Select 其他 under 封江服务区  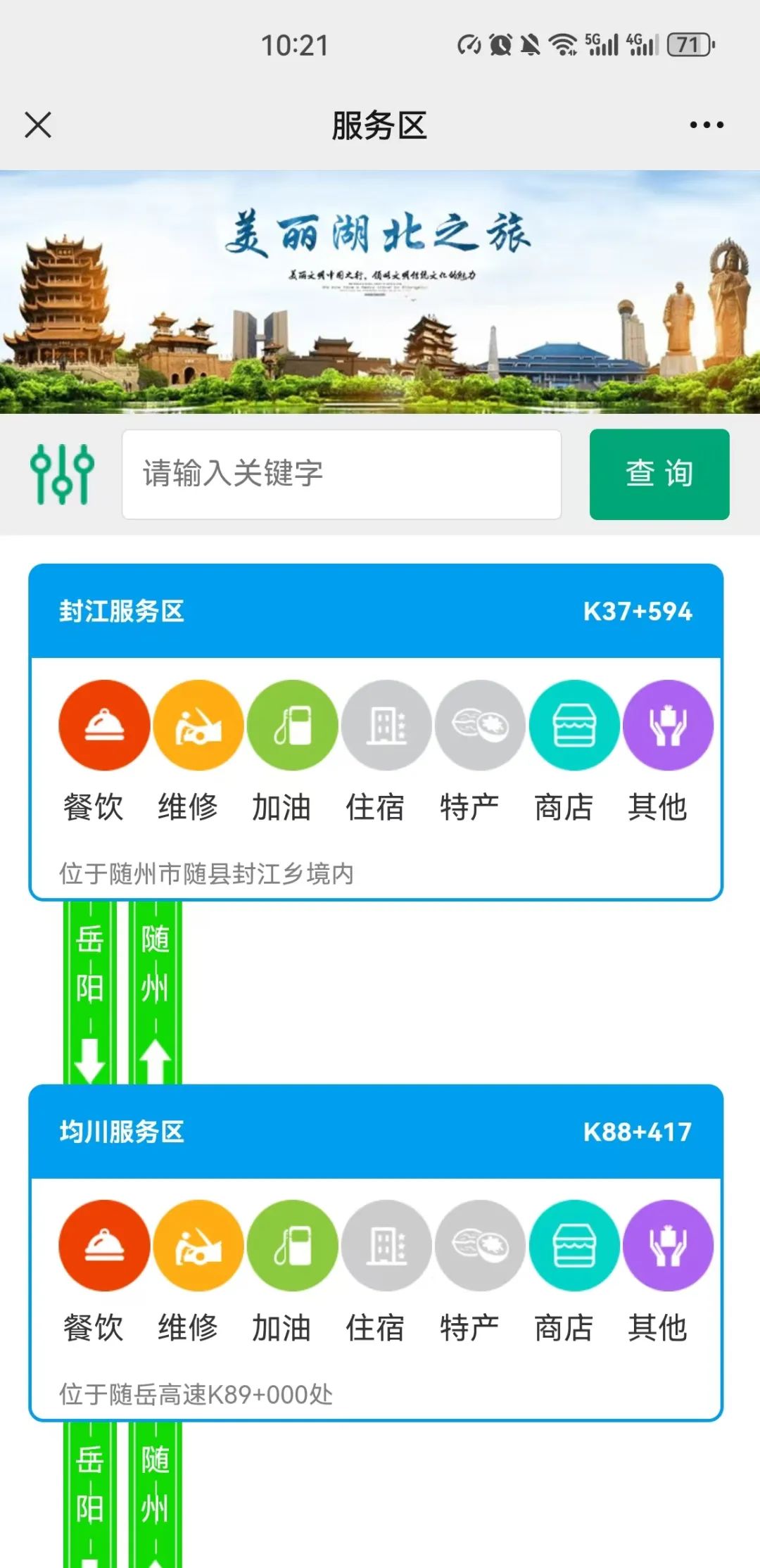coord(668,725)
